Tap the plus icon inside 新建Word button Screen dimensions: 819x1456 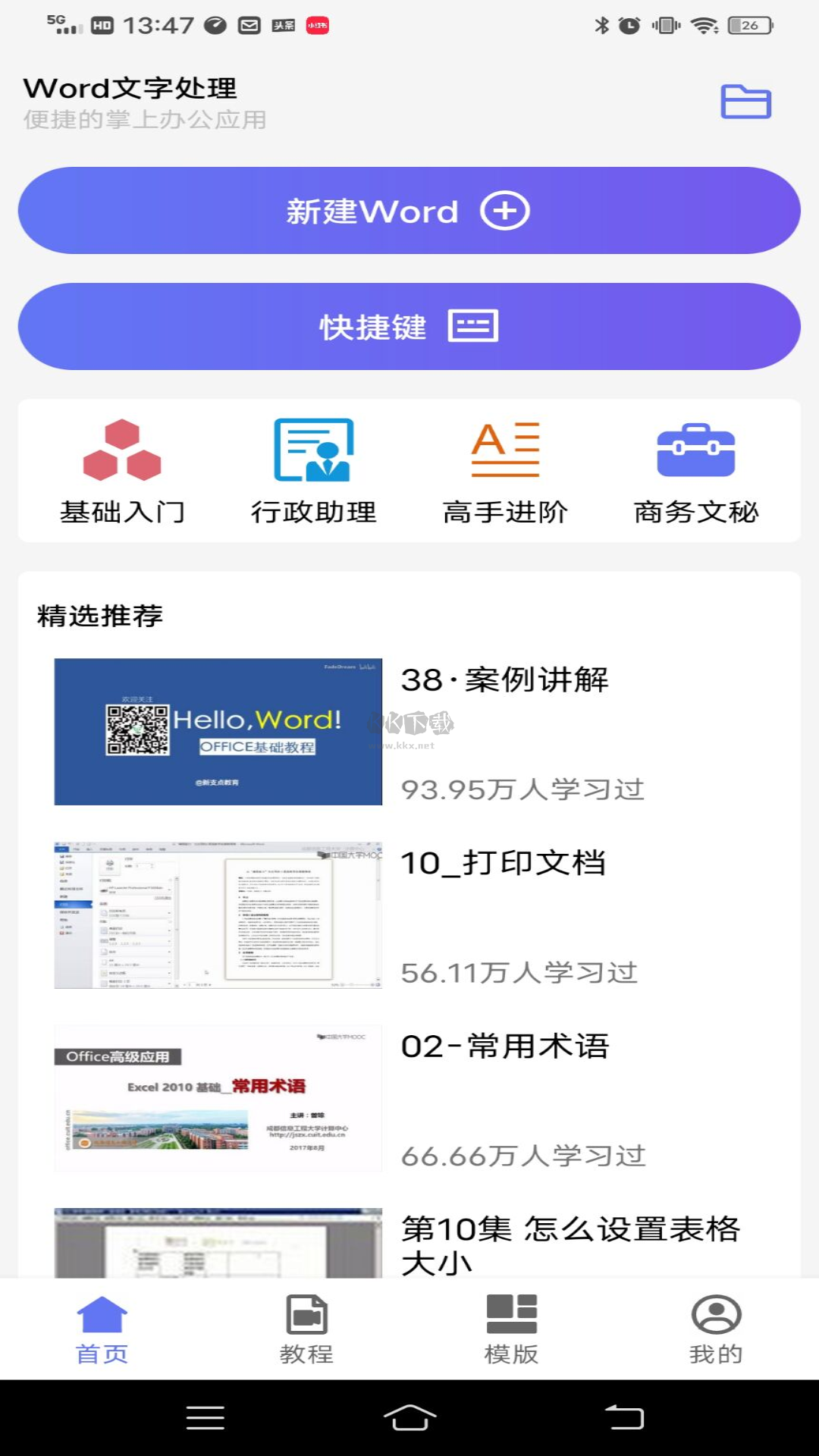pos(505,212)
